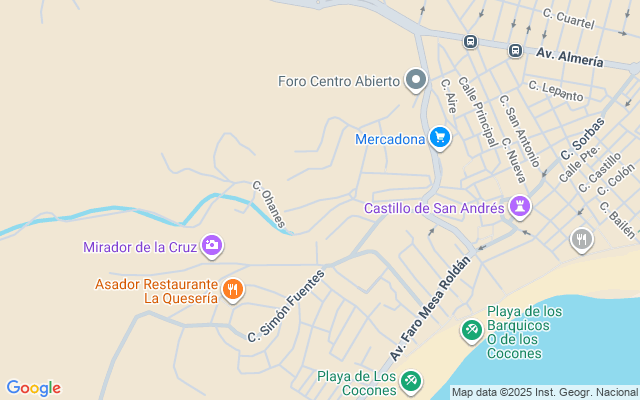Open the Mirador de la Cruz photo pin
Viewport: 640px width, 400px height.
211,245
